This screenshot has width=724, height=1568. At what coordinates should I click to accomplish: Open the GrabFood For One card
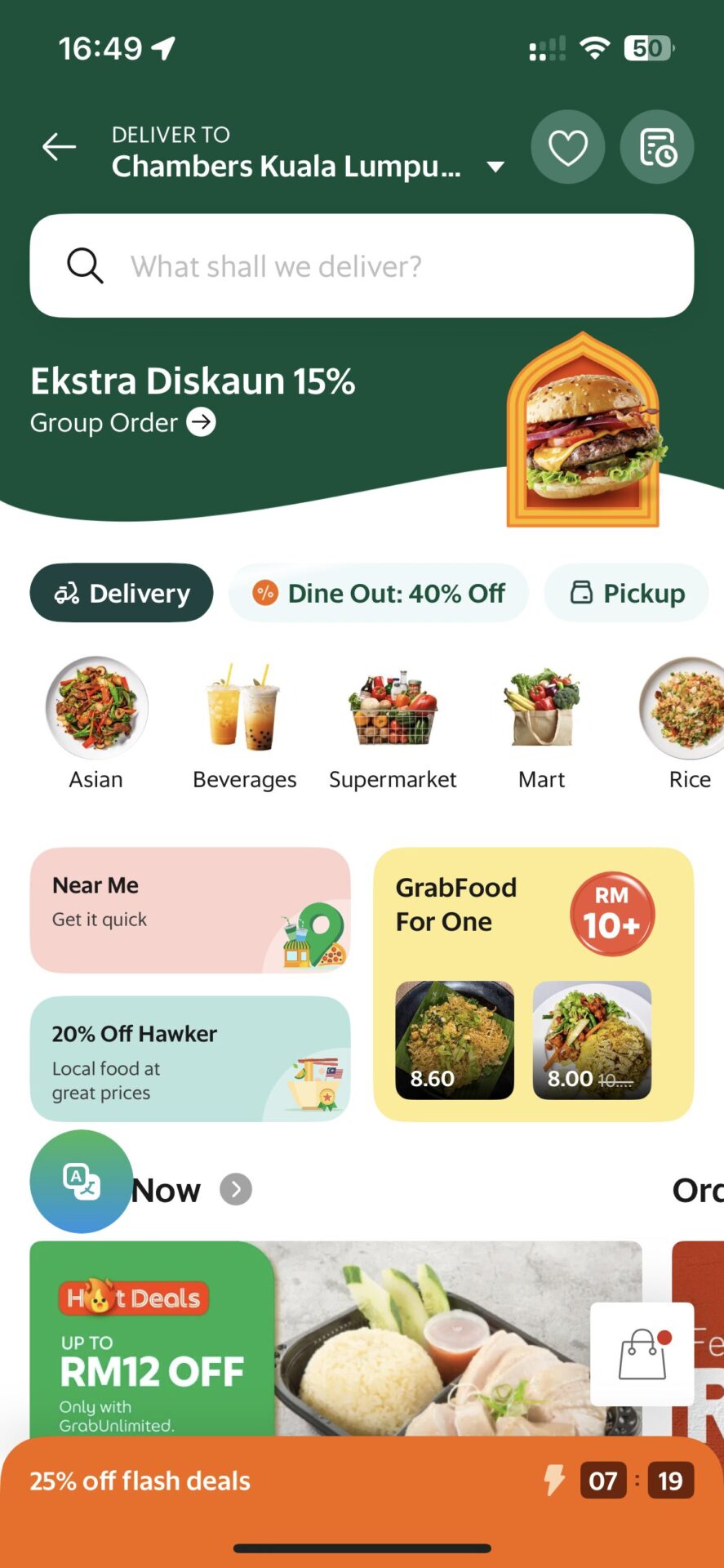coord(533,983)
